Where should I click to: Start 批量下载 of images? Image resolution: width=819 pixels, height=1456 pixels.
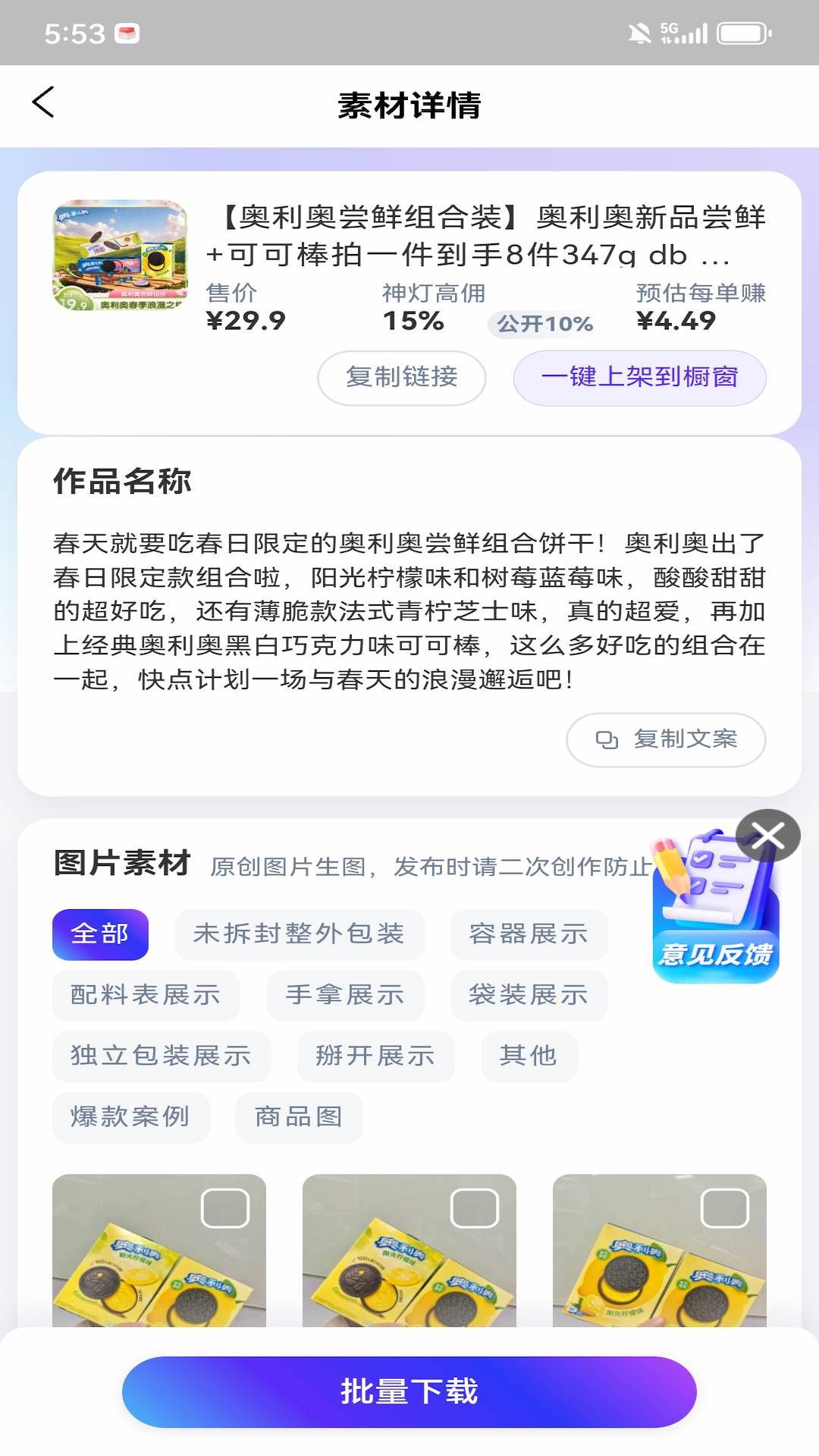click(x=409, y=1392)
